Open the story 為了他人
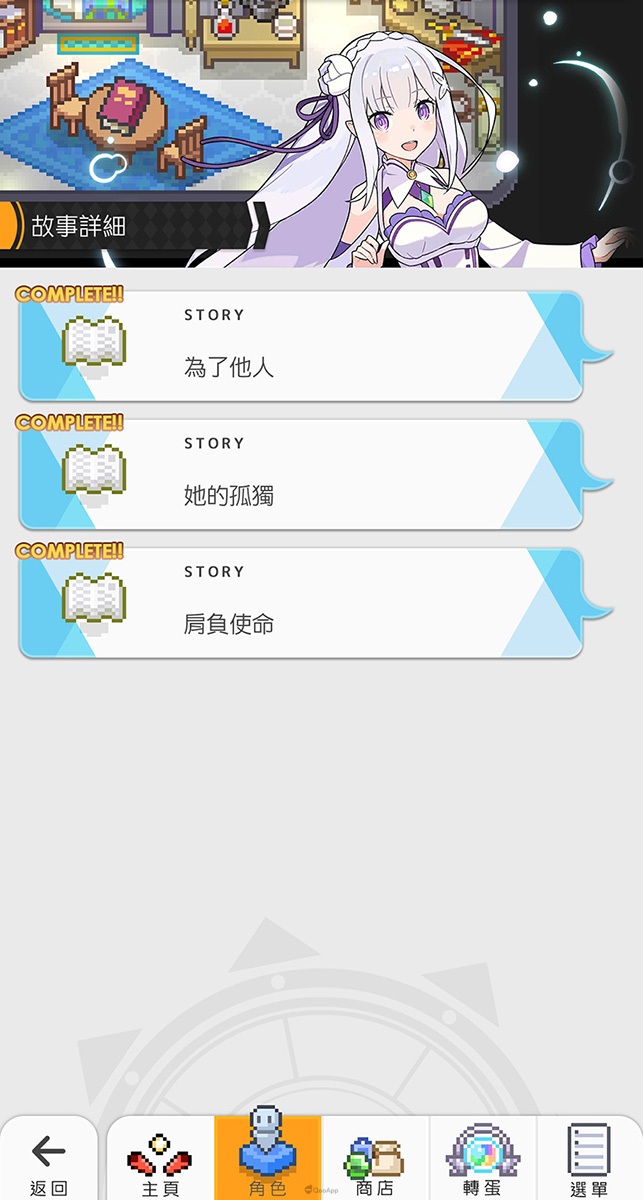 pyautogui.click(x=300, y=346)
